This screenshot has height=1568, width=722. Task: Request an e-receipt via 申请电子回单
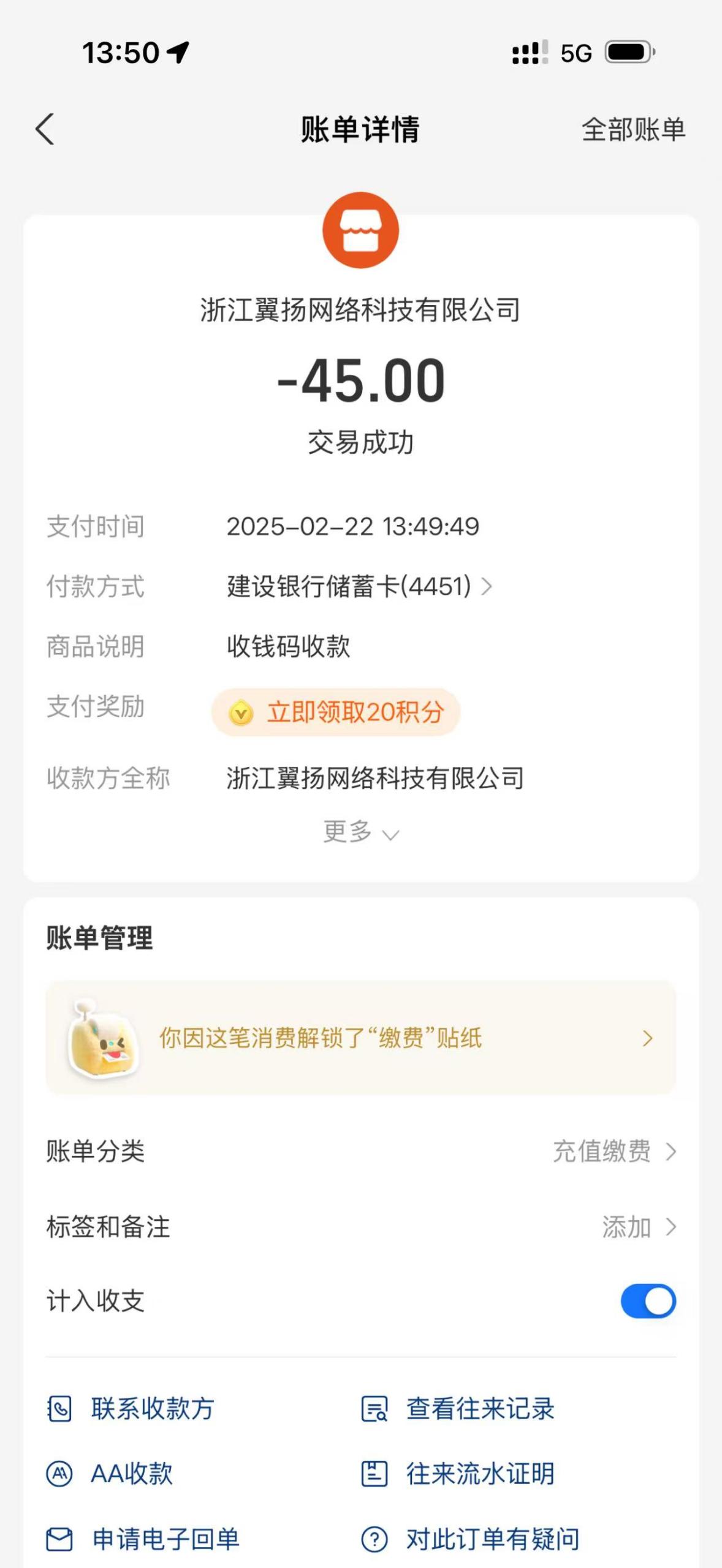(x=143, y=1539)
